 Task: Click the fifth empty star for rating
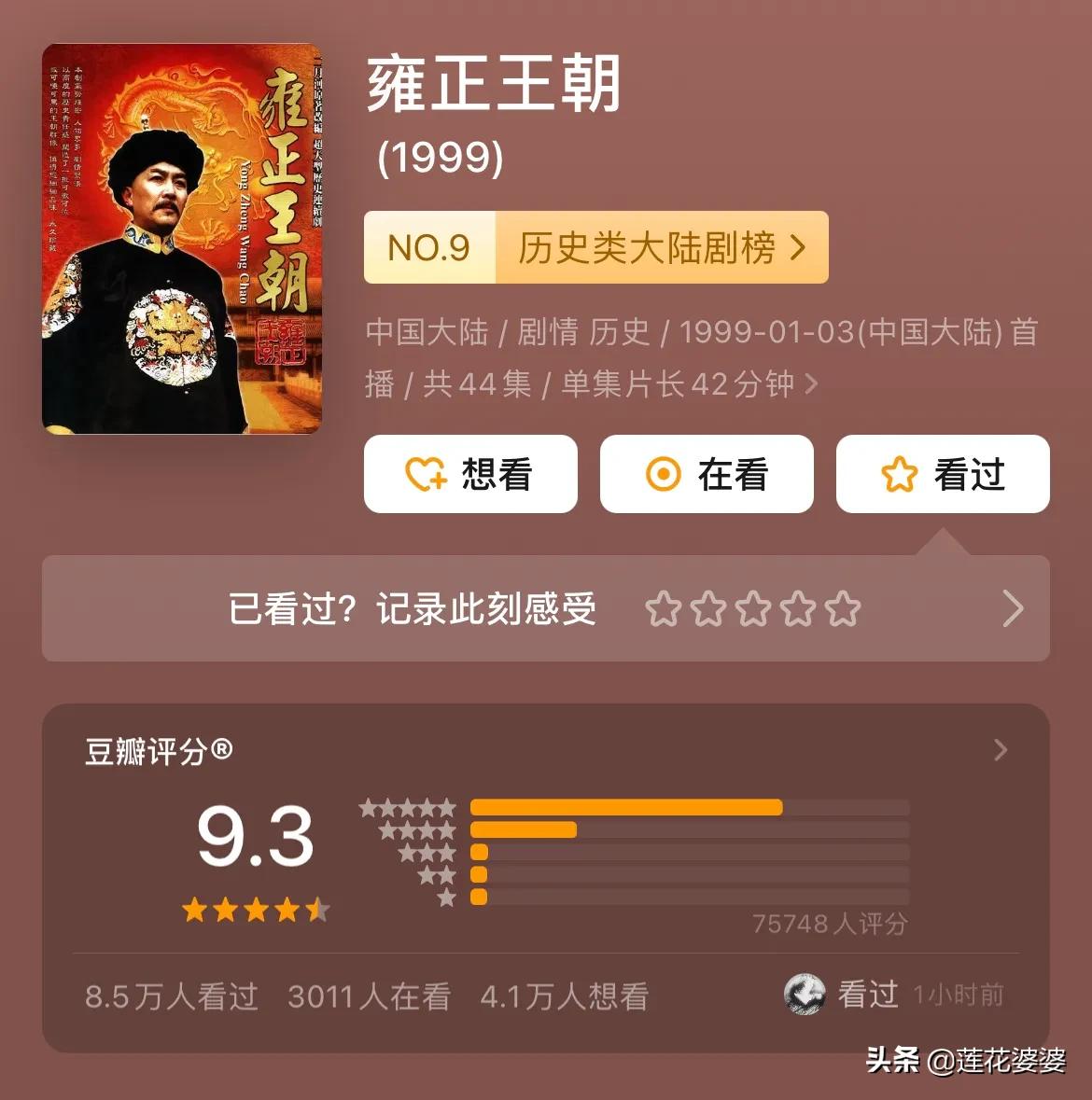843,607
